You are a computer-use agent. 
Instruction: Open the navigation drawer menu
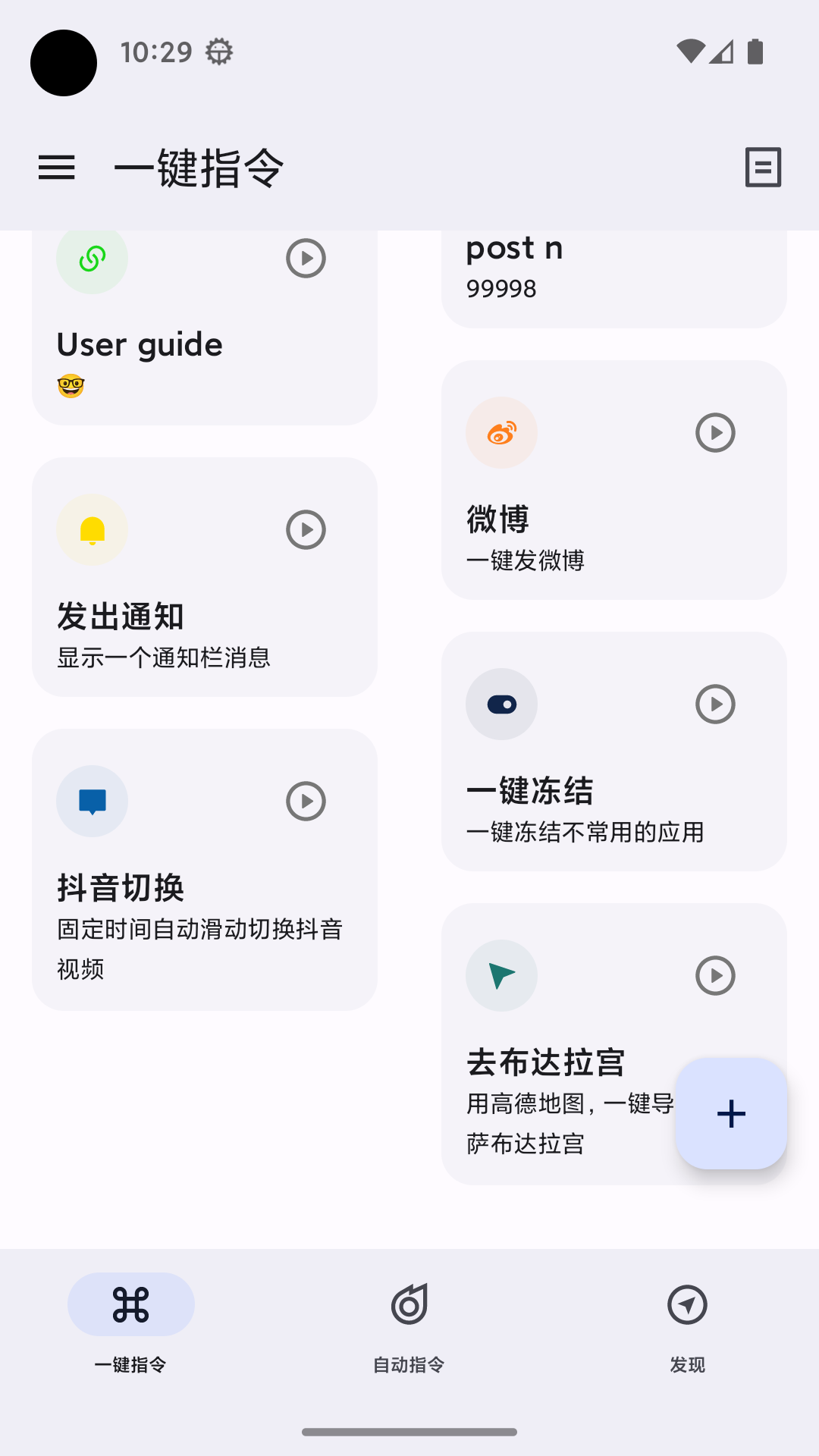click(57, 168)
